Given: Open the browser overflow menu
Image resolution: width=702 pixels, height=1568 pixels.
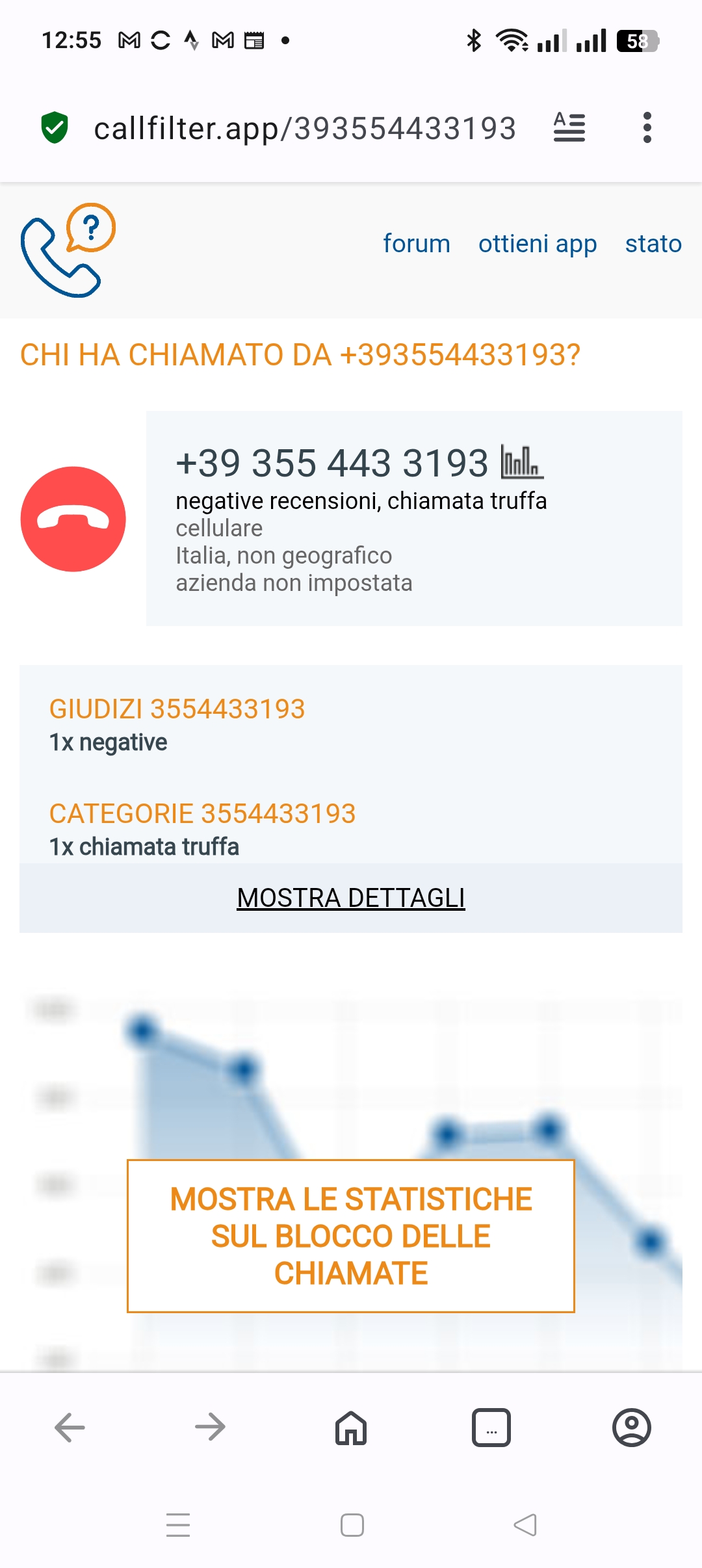Looking at the screenshot, I should coord(647,127).
